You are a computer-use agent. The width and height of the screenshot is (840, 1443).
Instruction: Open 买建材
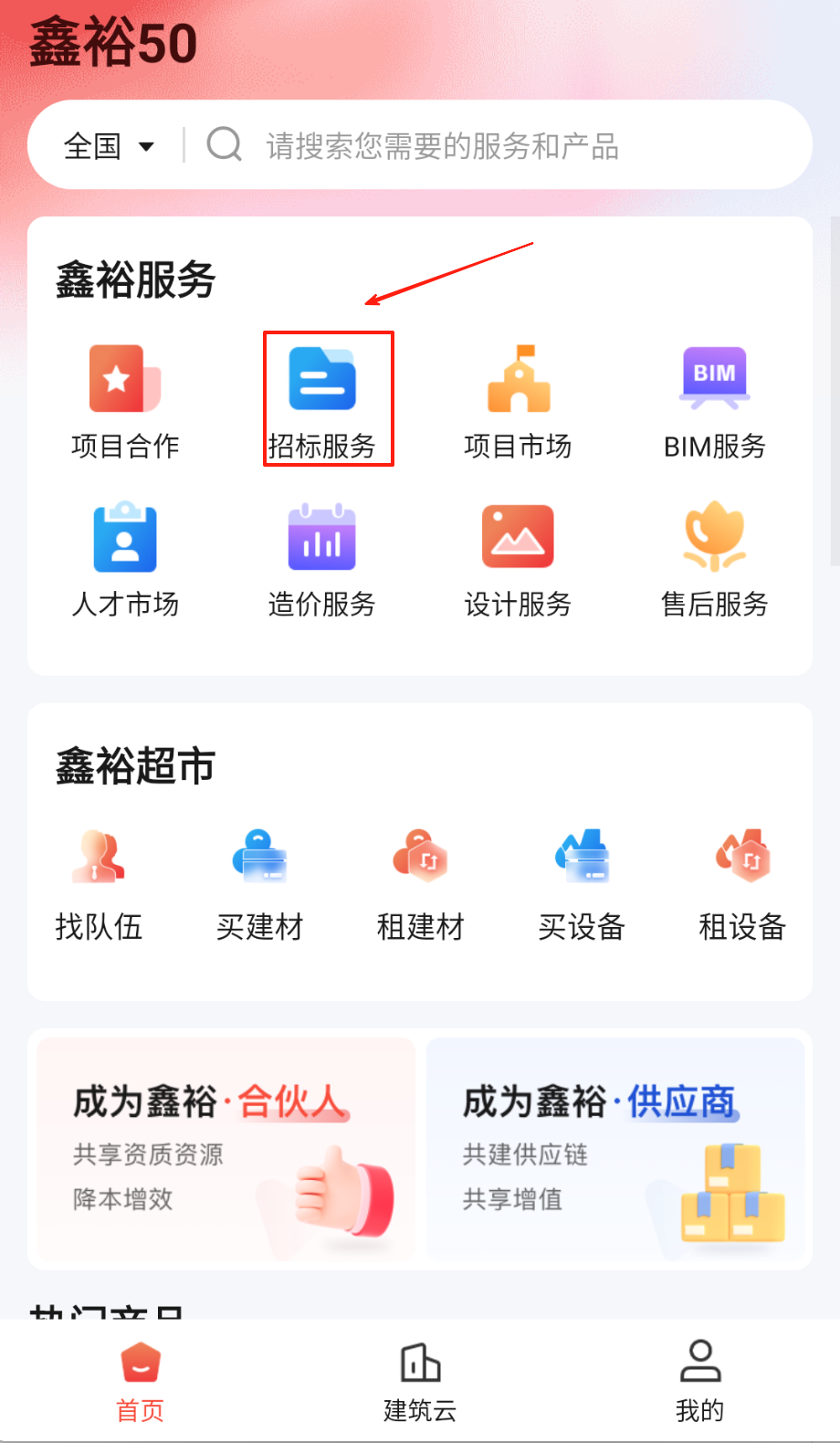pos(259,883)
